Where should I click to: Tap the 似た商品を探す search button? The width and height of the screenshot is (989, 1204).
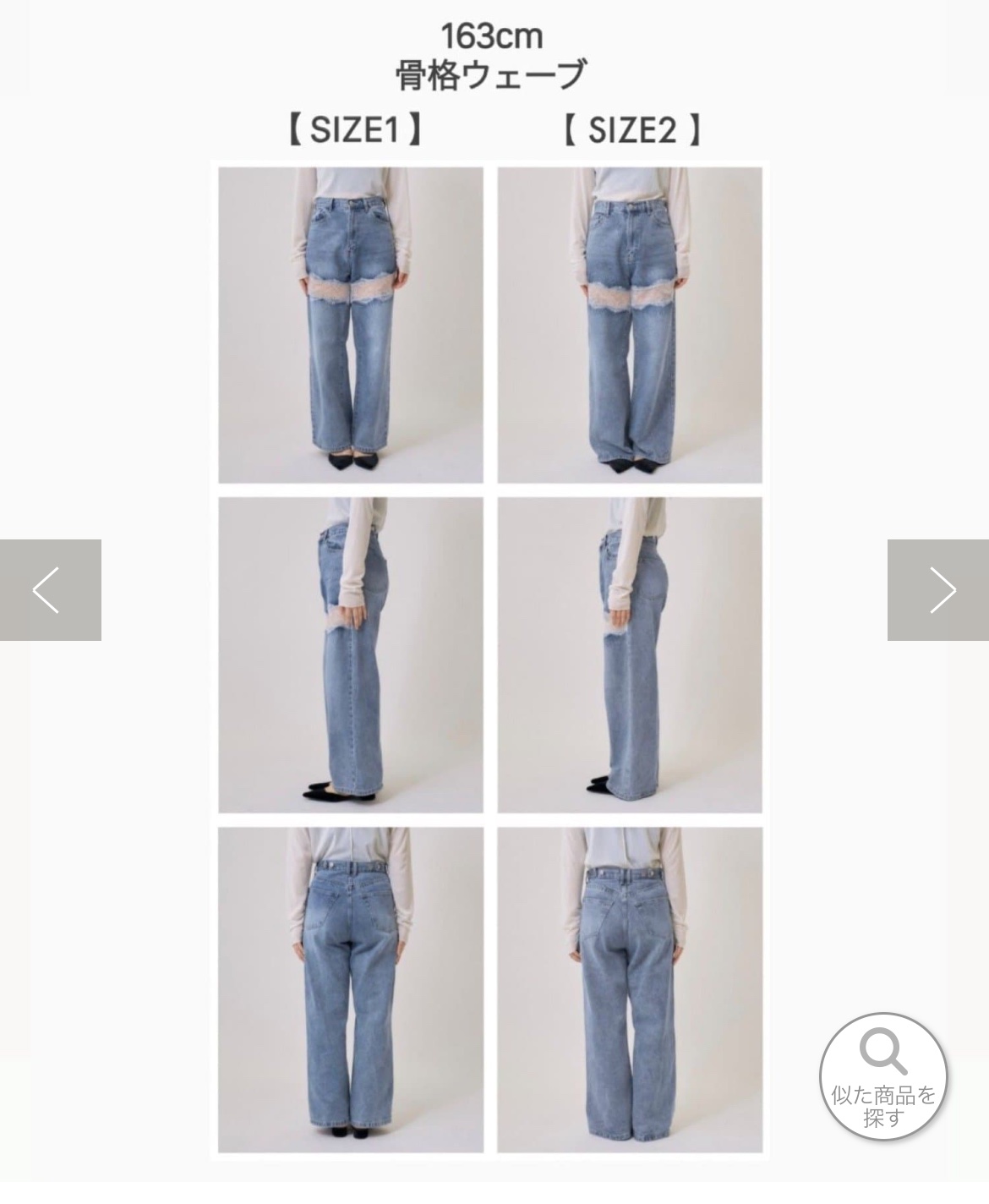[x=883, y=1076]
